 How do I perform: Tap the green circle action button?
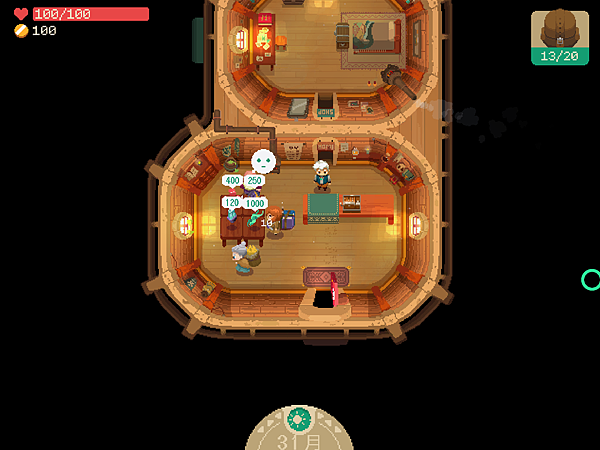[590, 280]
